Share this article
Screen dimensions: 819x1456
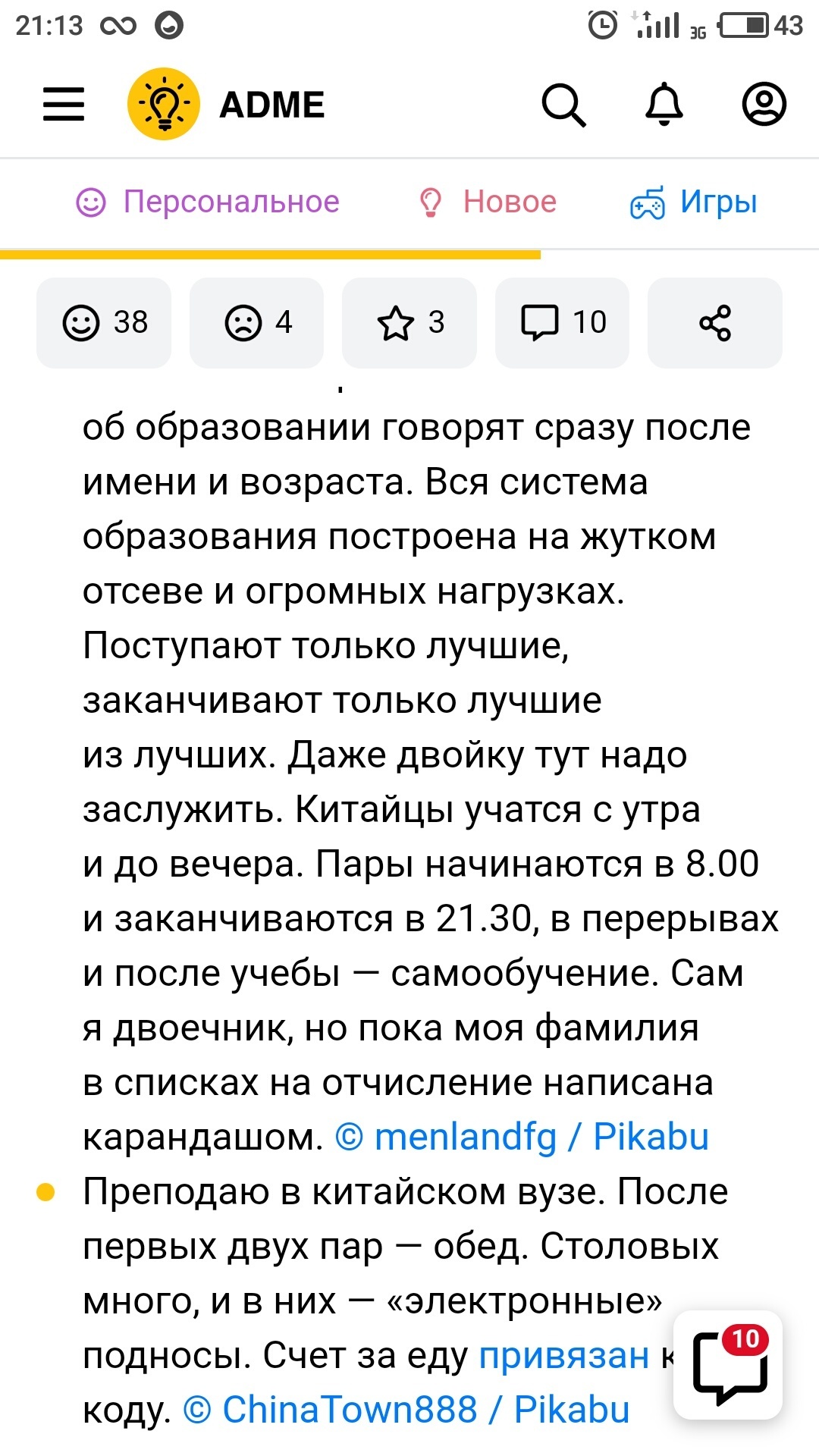(715, 322)
